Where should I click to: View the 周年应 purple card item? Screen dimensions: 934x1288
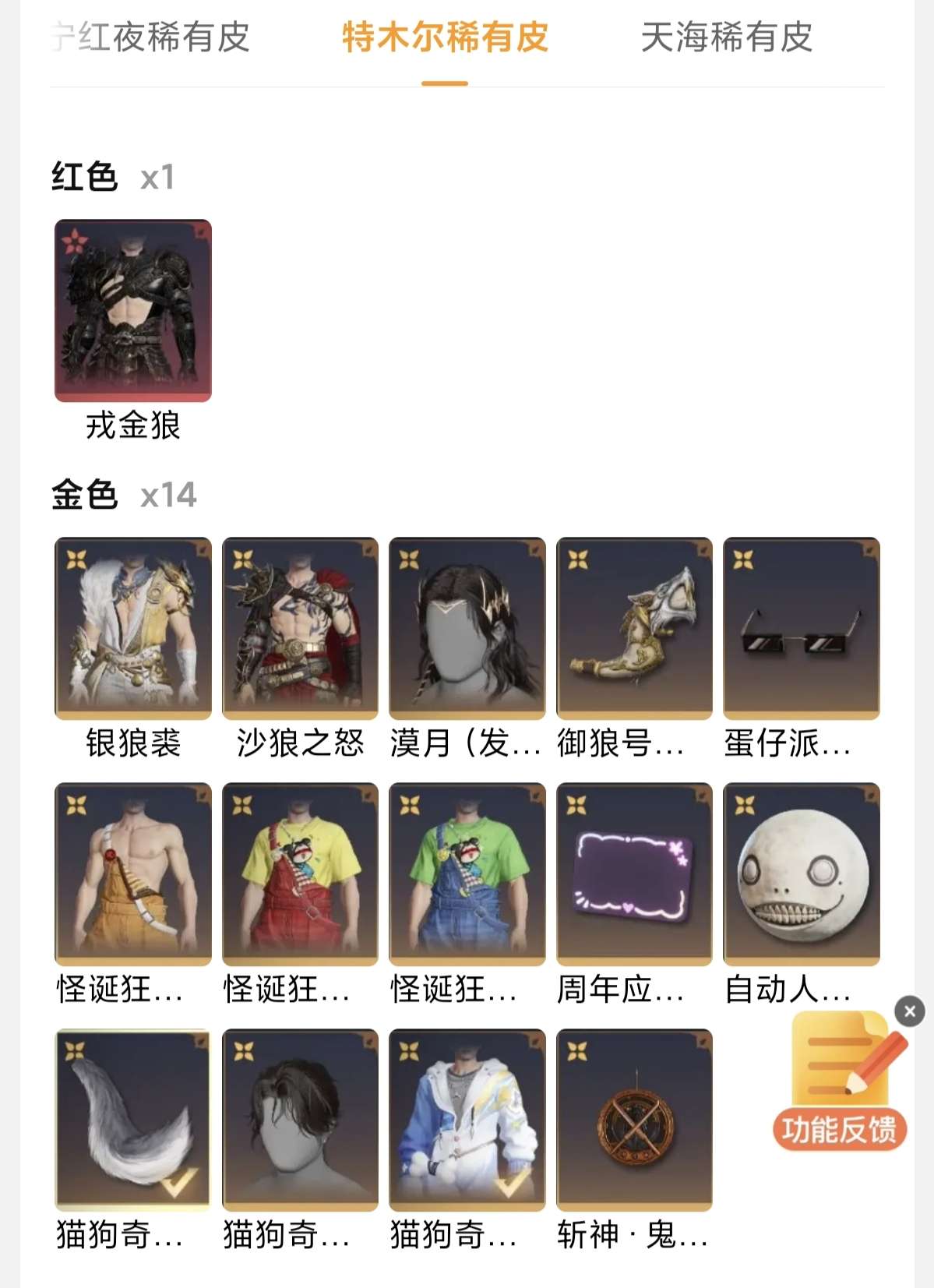(634, 873)
